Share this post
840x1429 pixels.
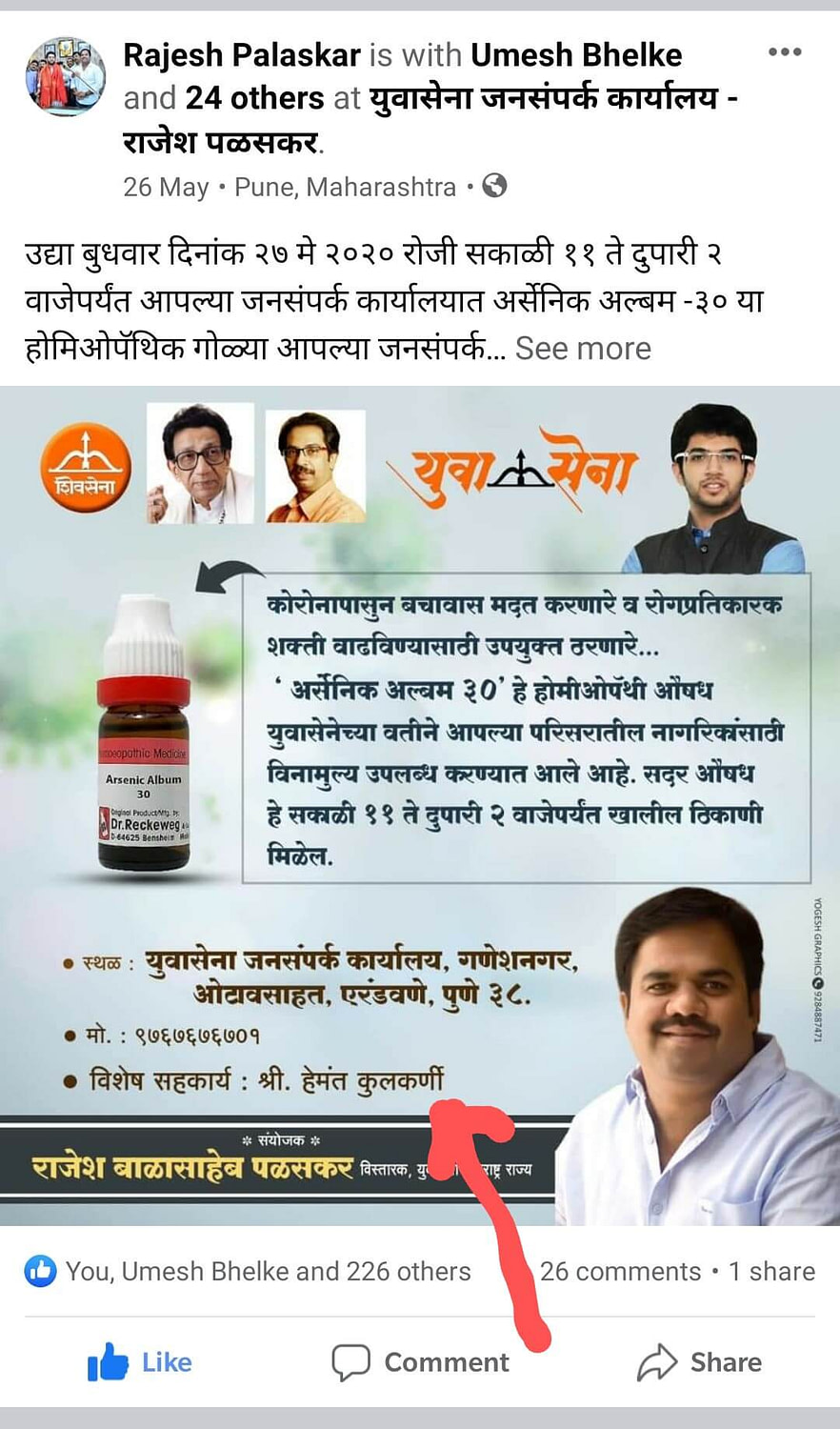[699, 1362]
